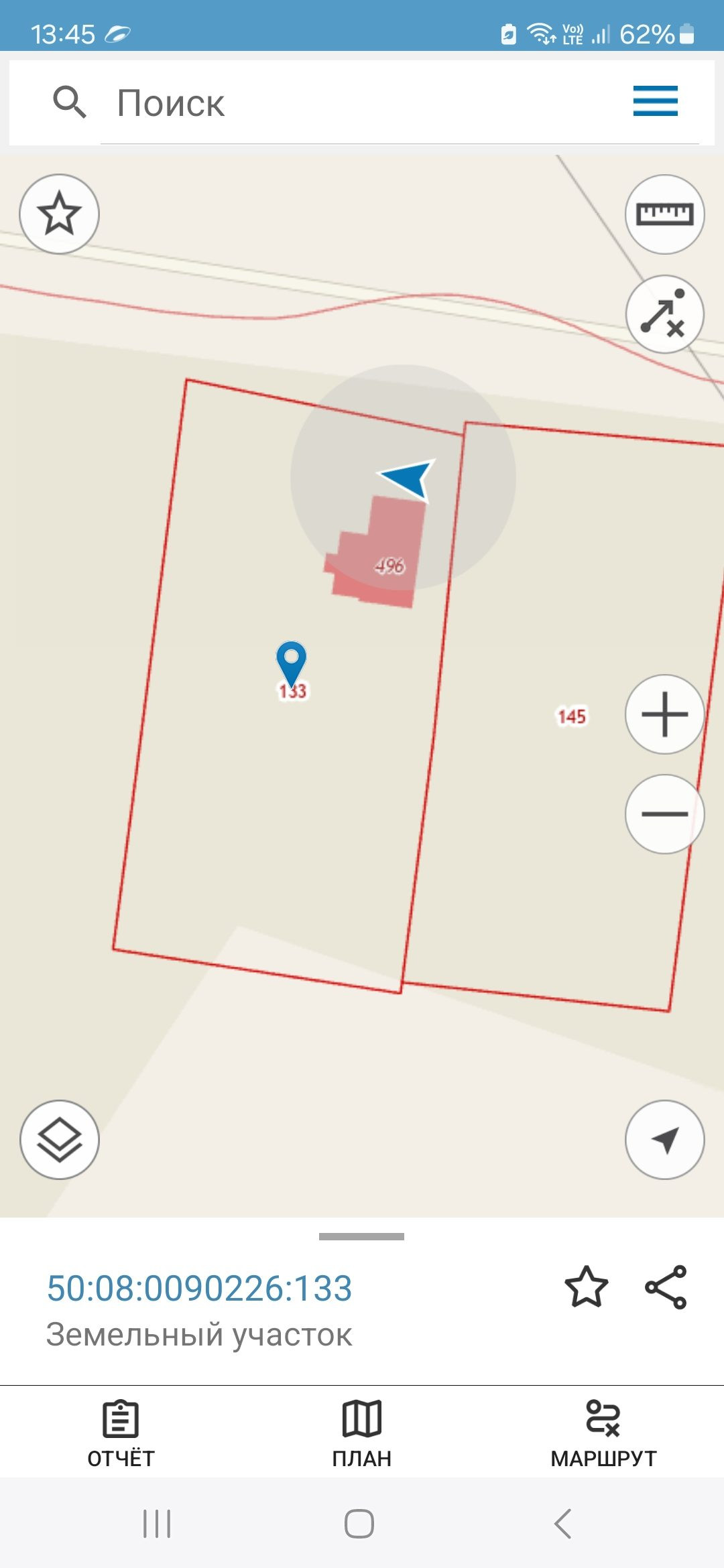Clear the route path on map
The height and width of the screenshot is (1568, 724).
(664, 314)
